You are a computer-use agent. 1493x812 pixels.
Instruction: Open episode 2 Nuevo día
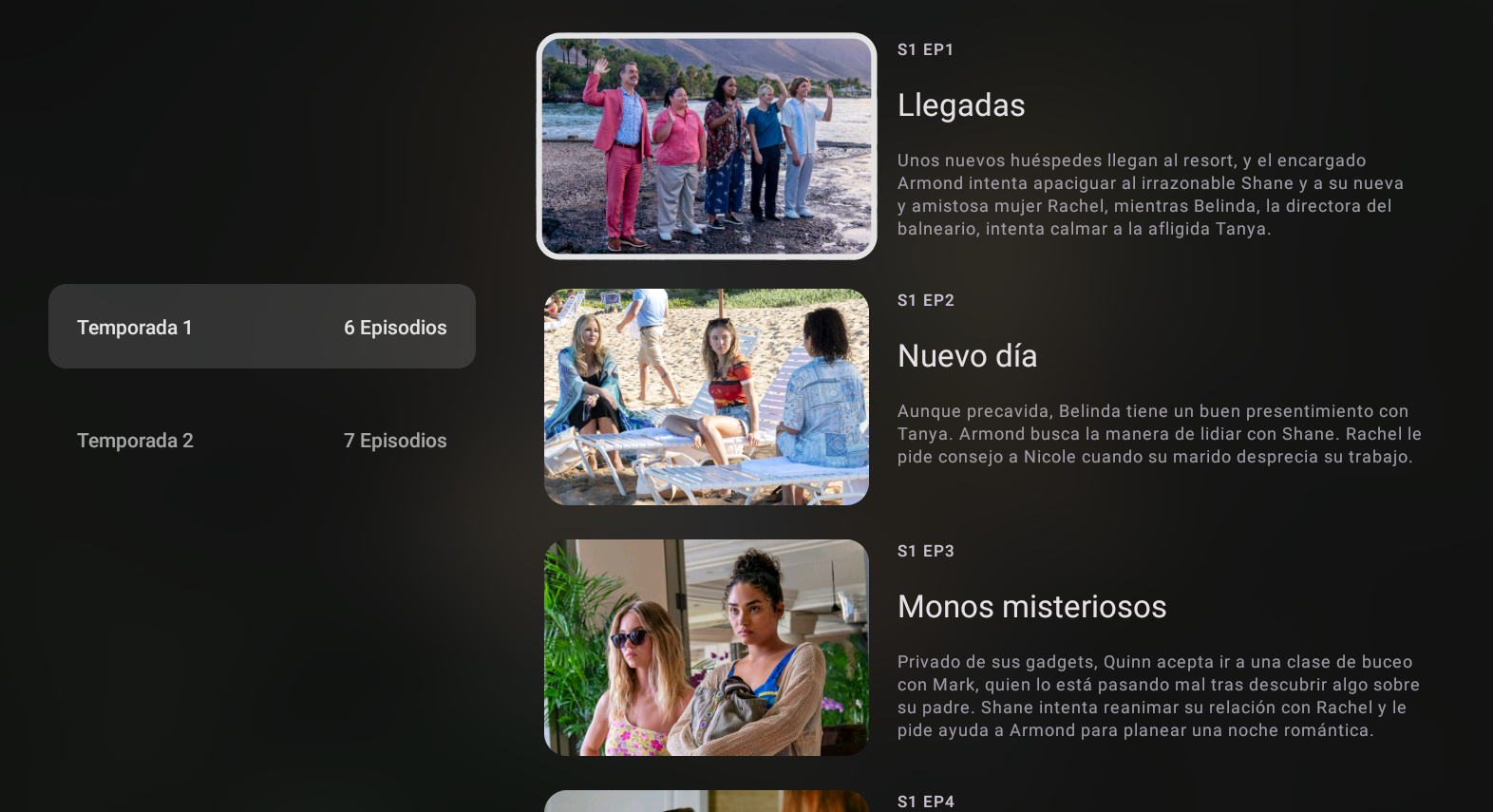[x=706, y=397]
